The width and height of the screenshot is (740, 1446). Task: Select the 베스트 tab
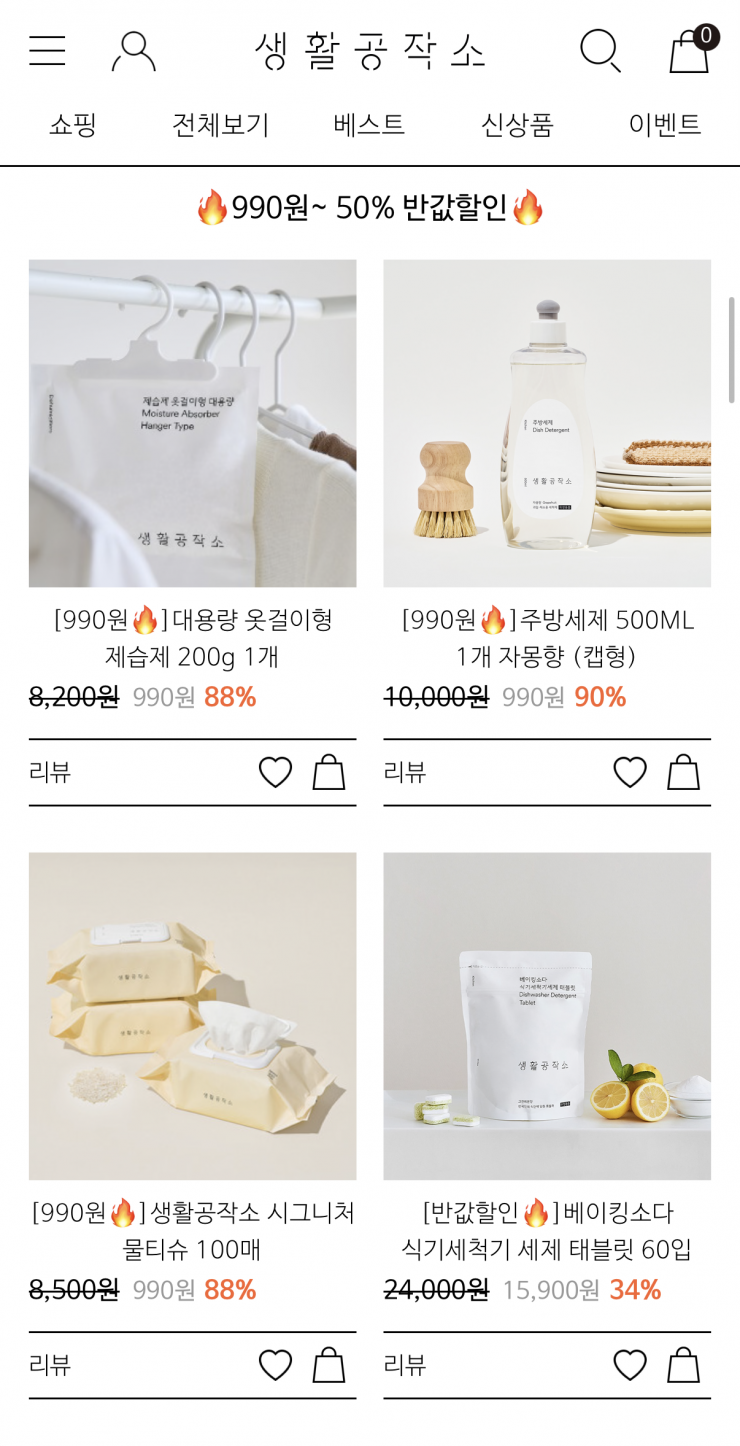pyautogui.click(x=369, y=125)
